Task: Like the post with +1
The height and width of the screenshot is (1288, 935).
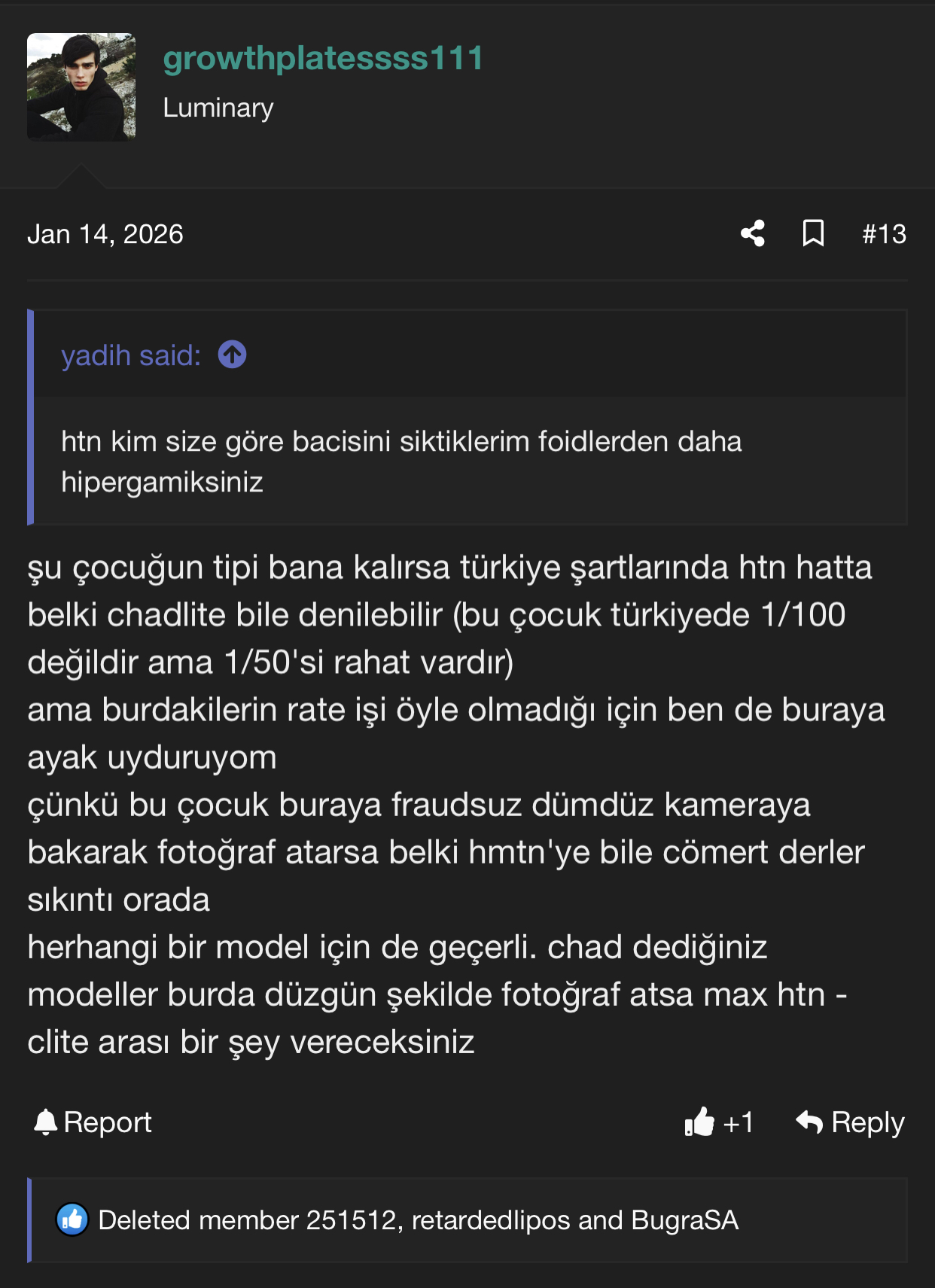Action: pyautogui.click(x=718, y=1122)
